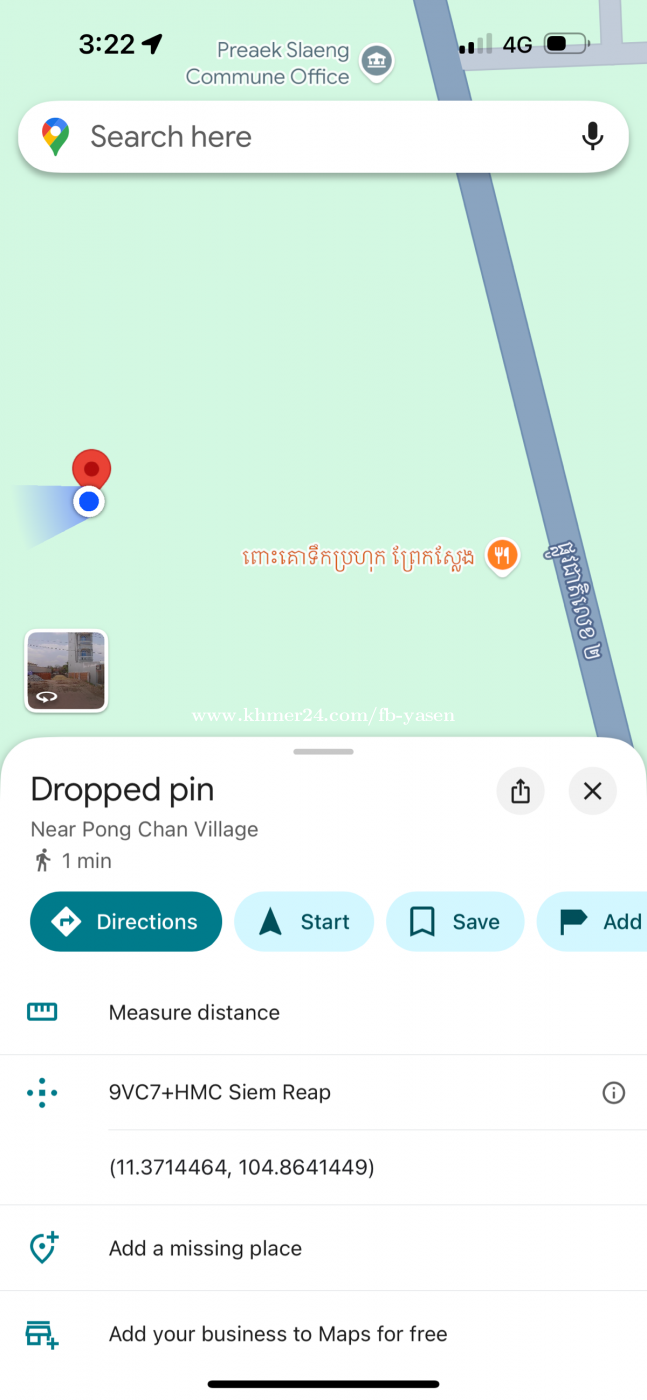The image size is (647, 1400).
Task: Tap Start to begin navigation
Action: click(x=304, y=922)
